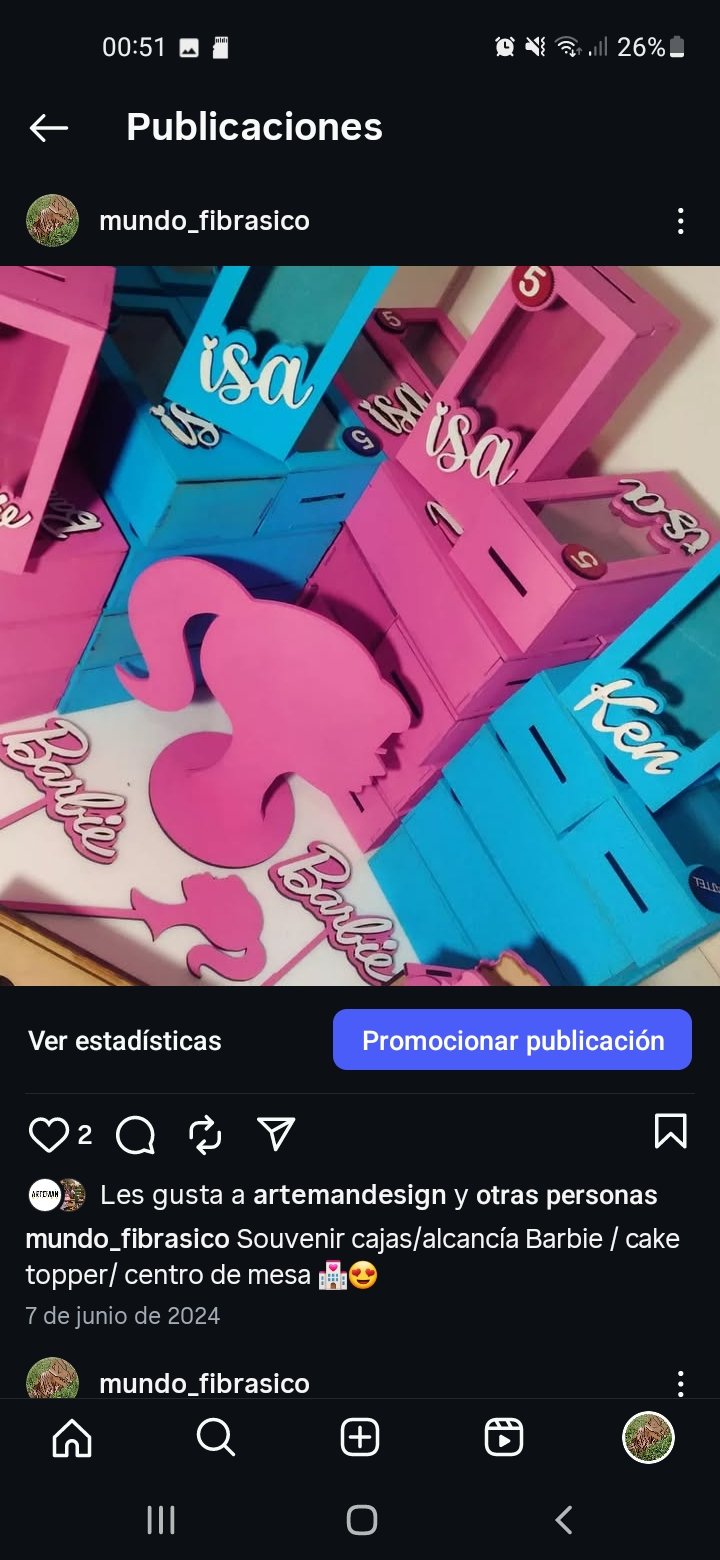Open options menu of the next post
Screen dimensions: 720x1560
click(x=680, y=1383)
